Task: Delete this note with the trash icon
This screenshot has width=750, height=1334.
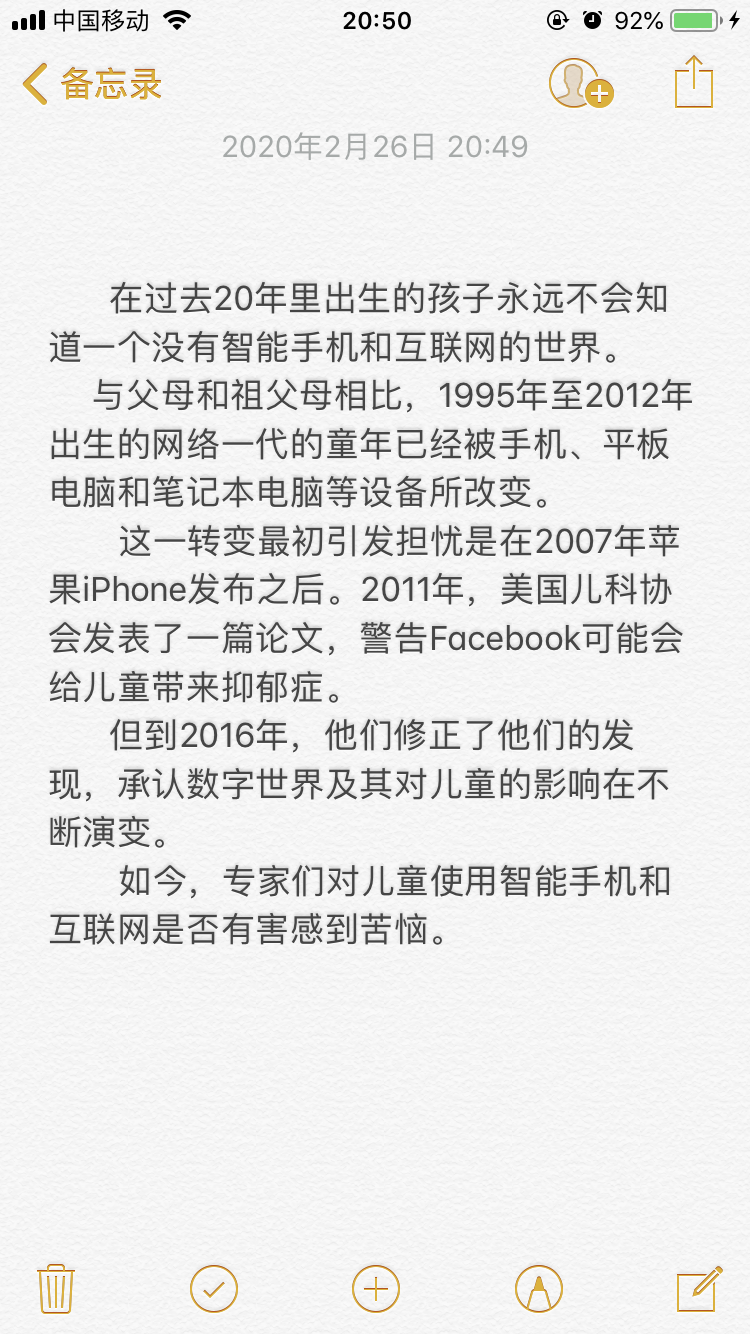Action: 56,1288
